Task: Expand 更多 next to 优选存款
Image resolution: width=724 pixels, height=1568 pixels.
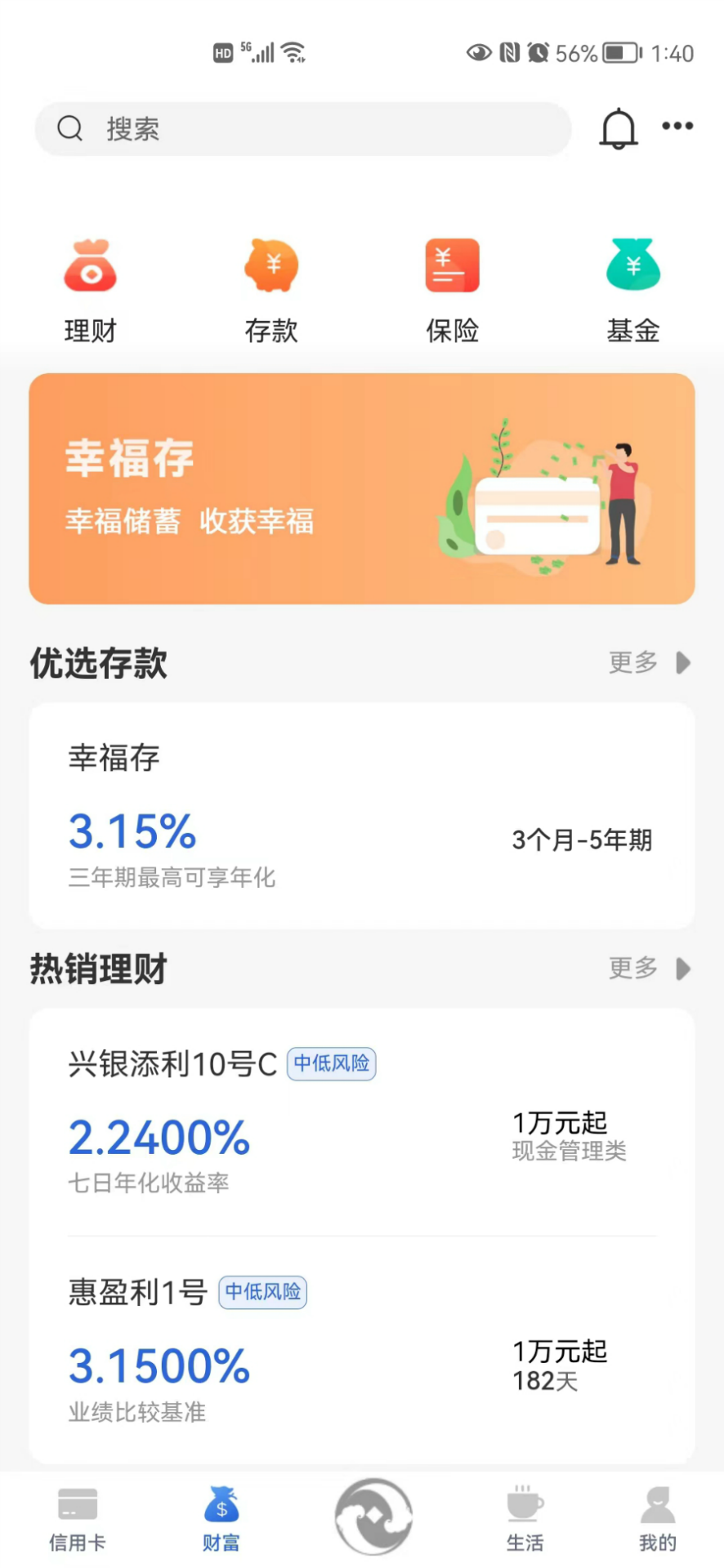Action: coord(631,663)
